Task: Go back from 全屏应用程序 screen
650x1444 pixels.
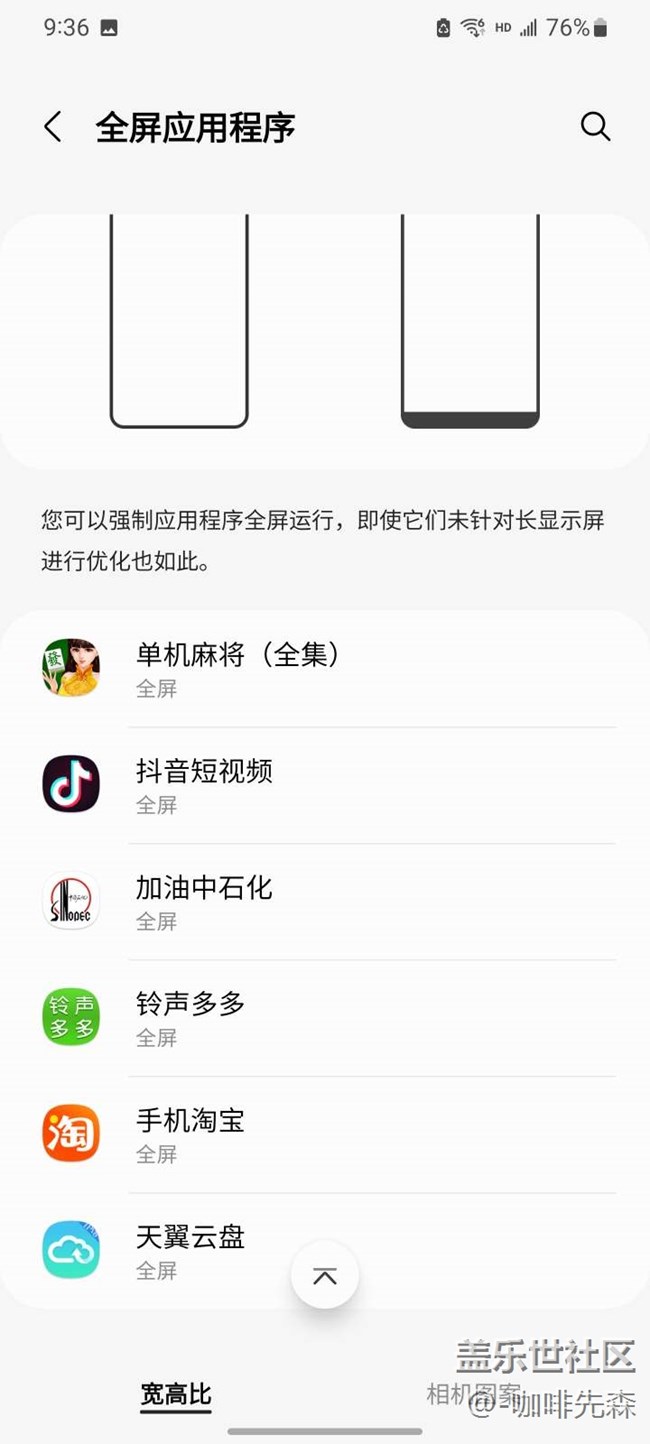Action: point(53,127)
